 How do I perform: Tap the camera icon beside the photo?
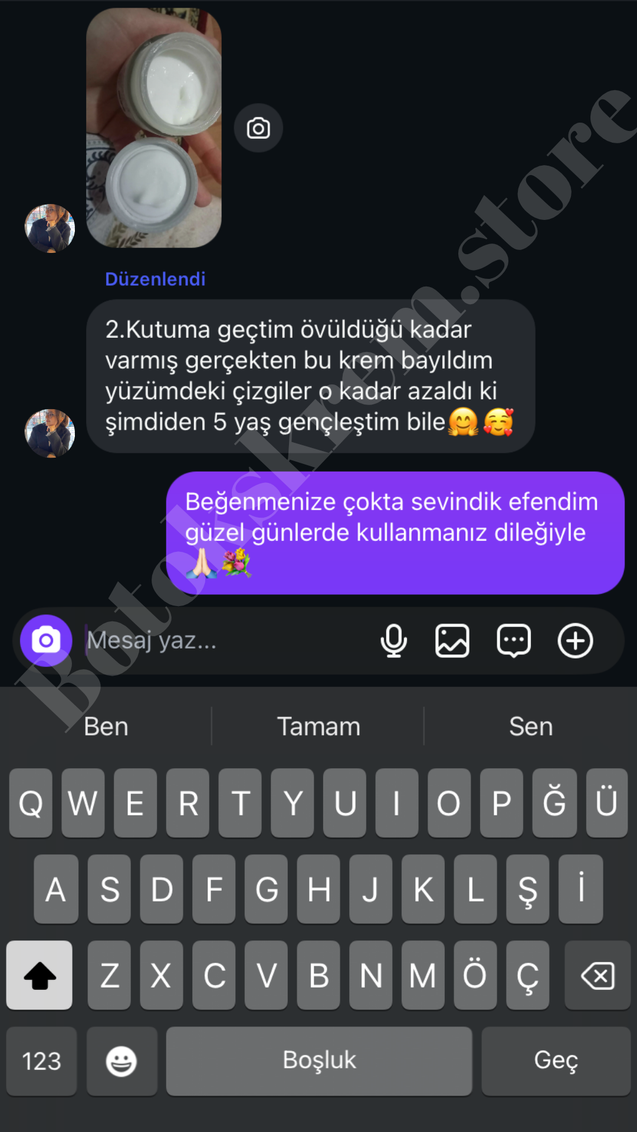tap(258, 129)
